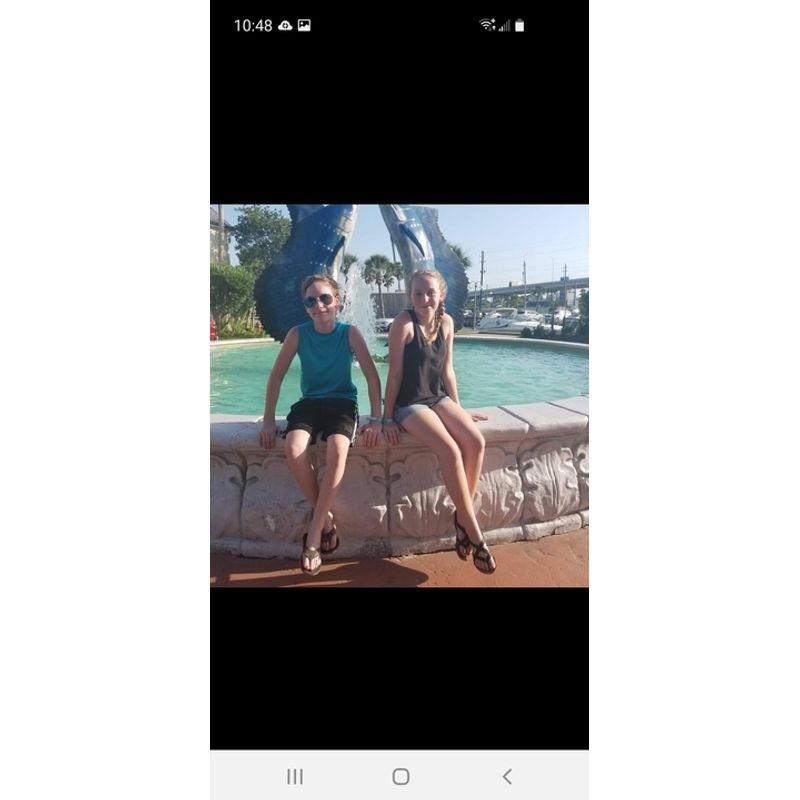Open the recent apps view
The height and width of the screenshot is (800, 800).
point(295,776)
